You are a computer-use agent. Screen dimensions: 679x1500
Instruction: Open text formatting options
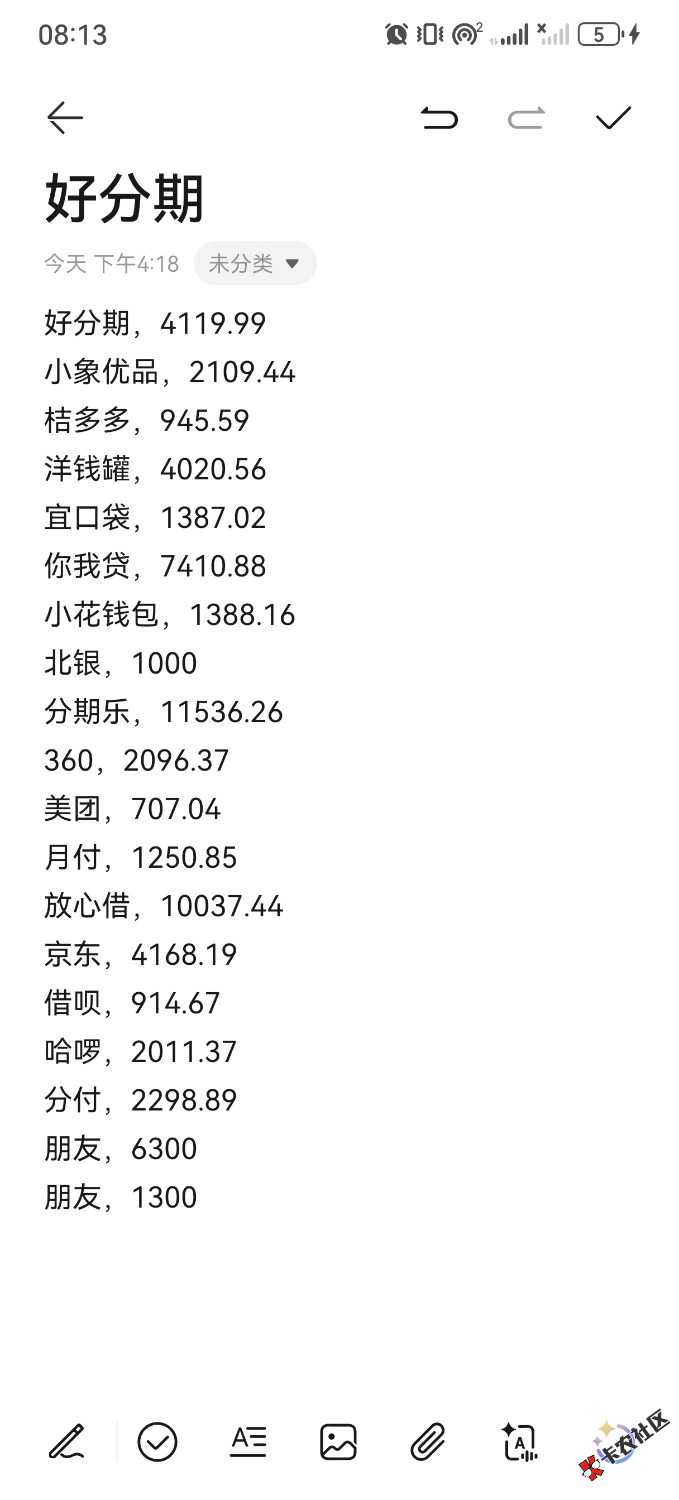coord(248,1441)
